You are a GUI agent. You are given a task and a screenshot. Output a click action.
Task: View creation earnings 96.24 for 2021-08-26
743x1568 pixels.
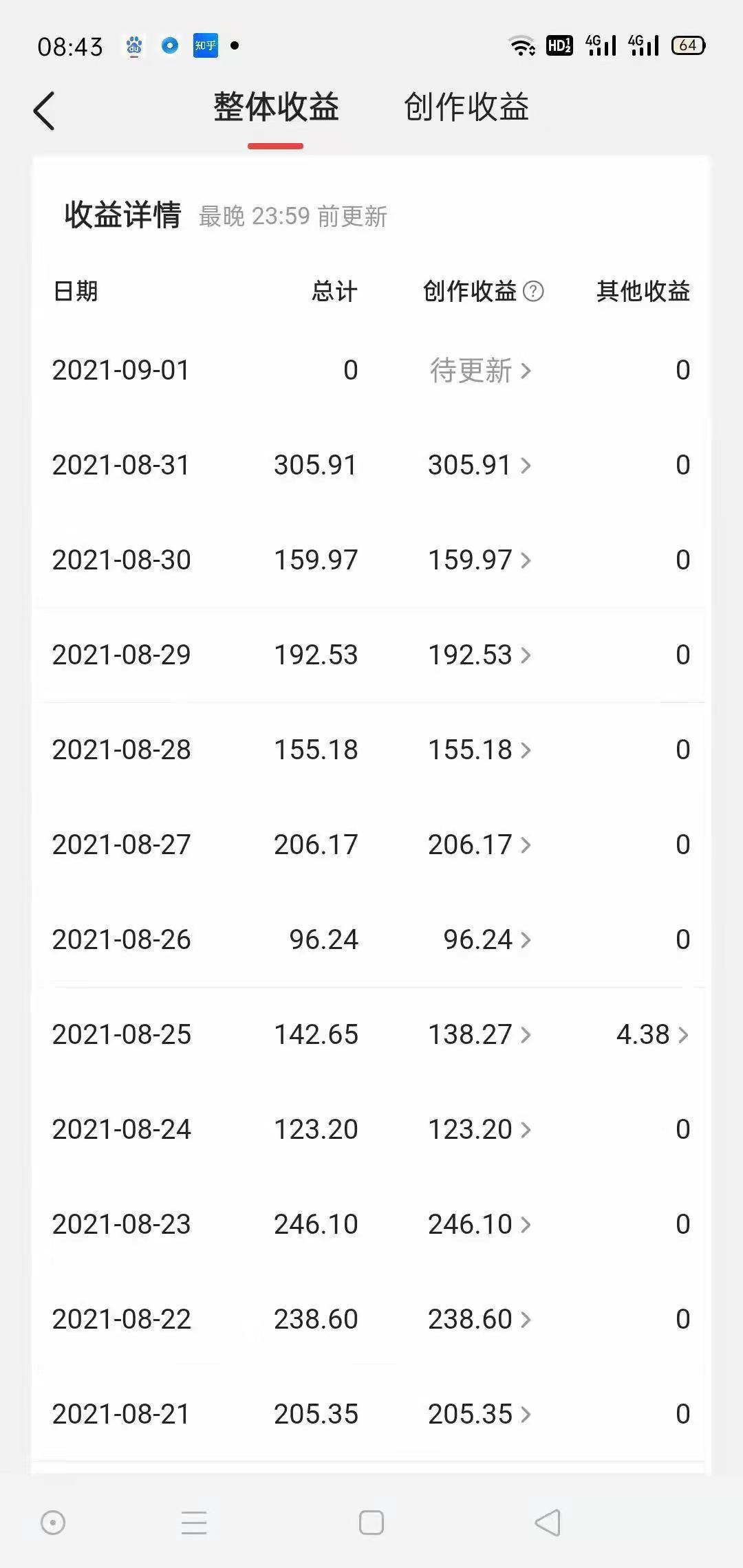tap(488, 940)
